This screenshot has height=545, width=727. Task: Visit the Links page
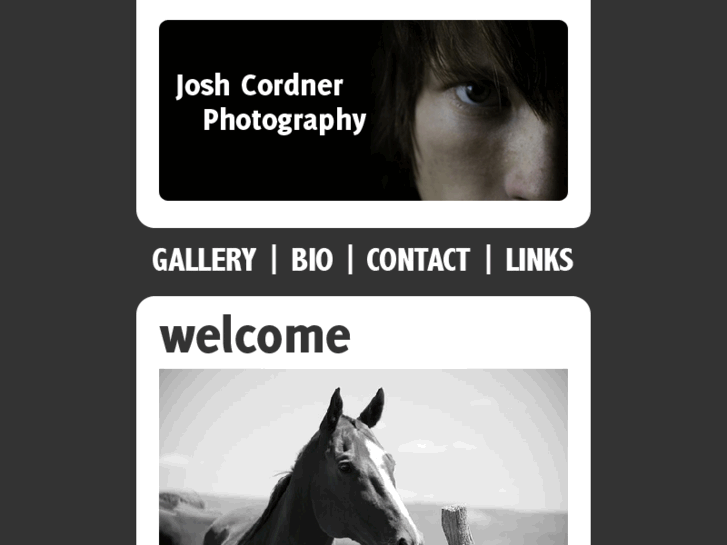pyautogui.click(x=538, y=260)
